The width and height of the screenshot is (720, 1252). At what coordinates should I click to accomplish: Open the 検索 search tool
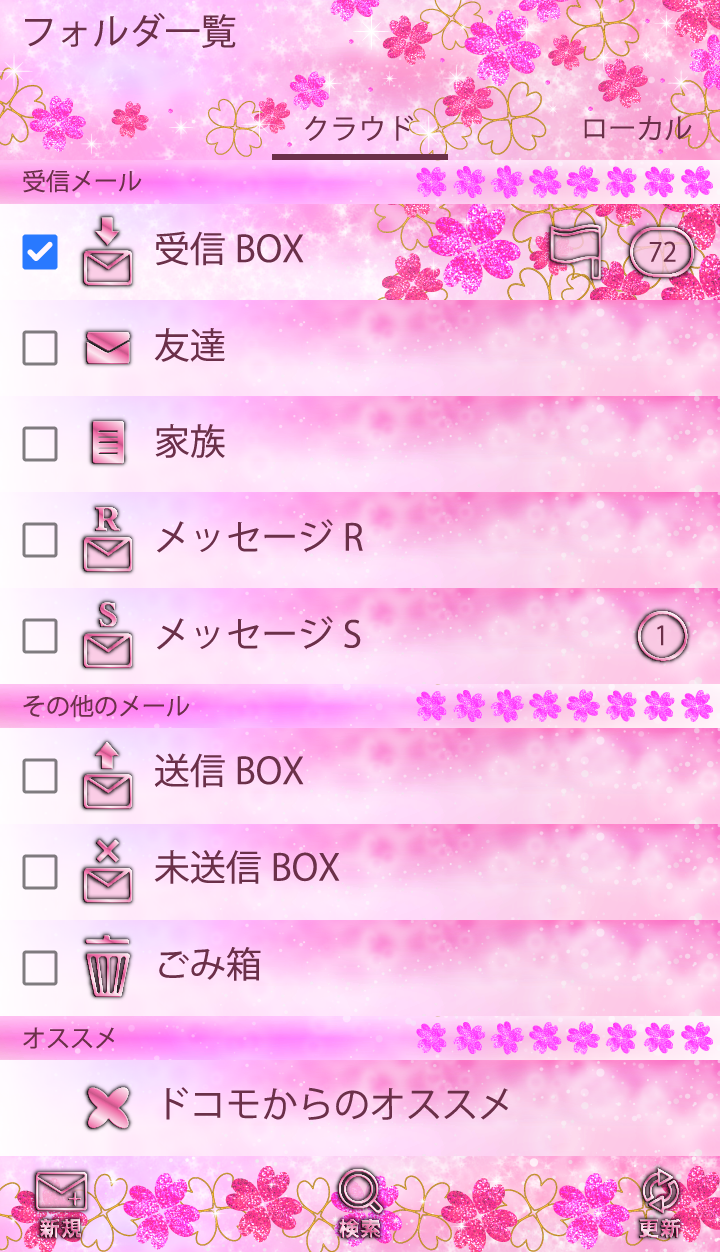coord(360,1204)
